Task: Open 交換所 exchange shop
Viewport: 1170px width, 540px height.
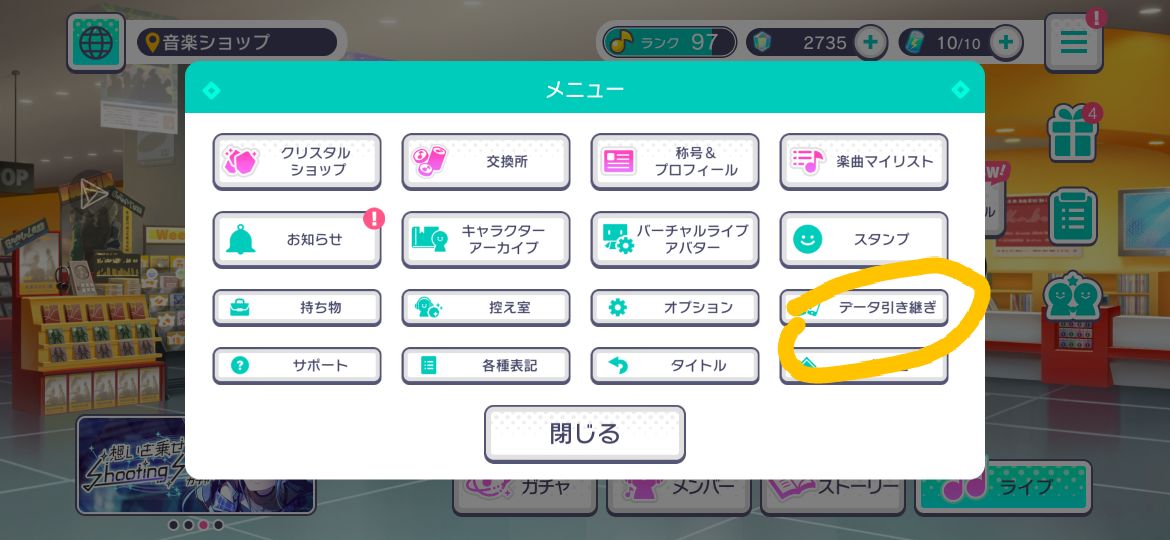Action: click(x=486, y=161)
